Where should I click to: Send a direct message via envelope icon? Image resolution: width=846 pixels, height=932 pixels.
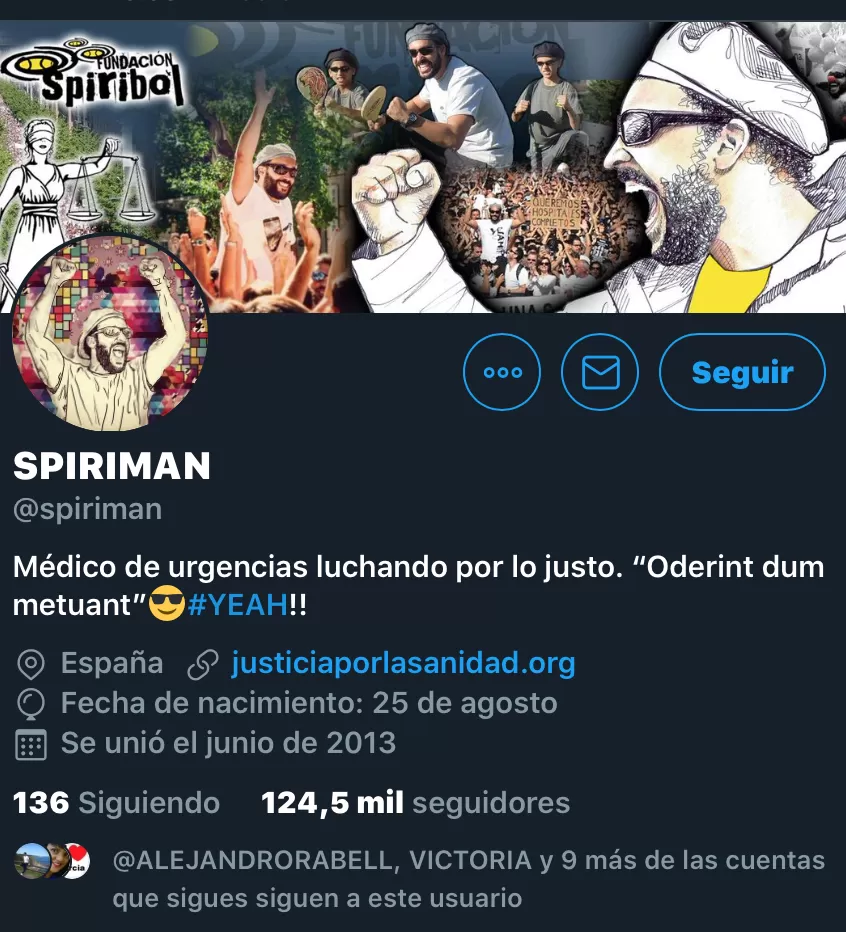[600, 372]
